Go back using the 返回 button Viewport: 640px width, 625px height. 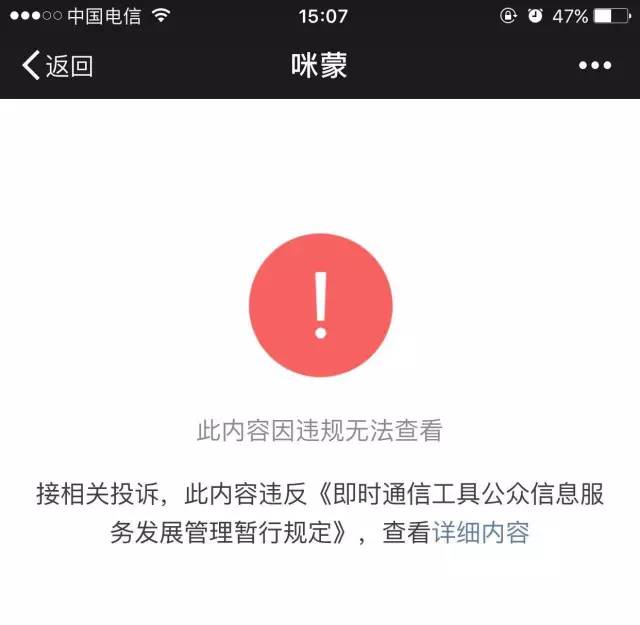click(57, 66)
